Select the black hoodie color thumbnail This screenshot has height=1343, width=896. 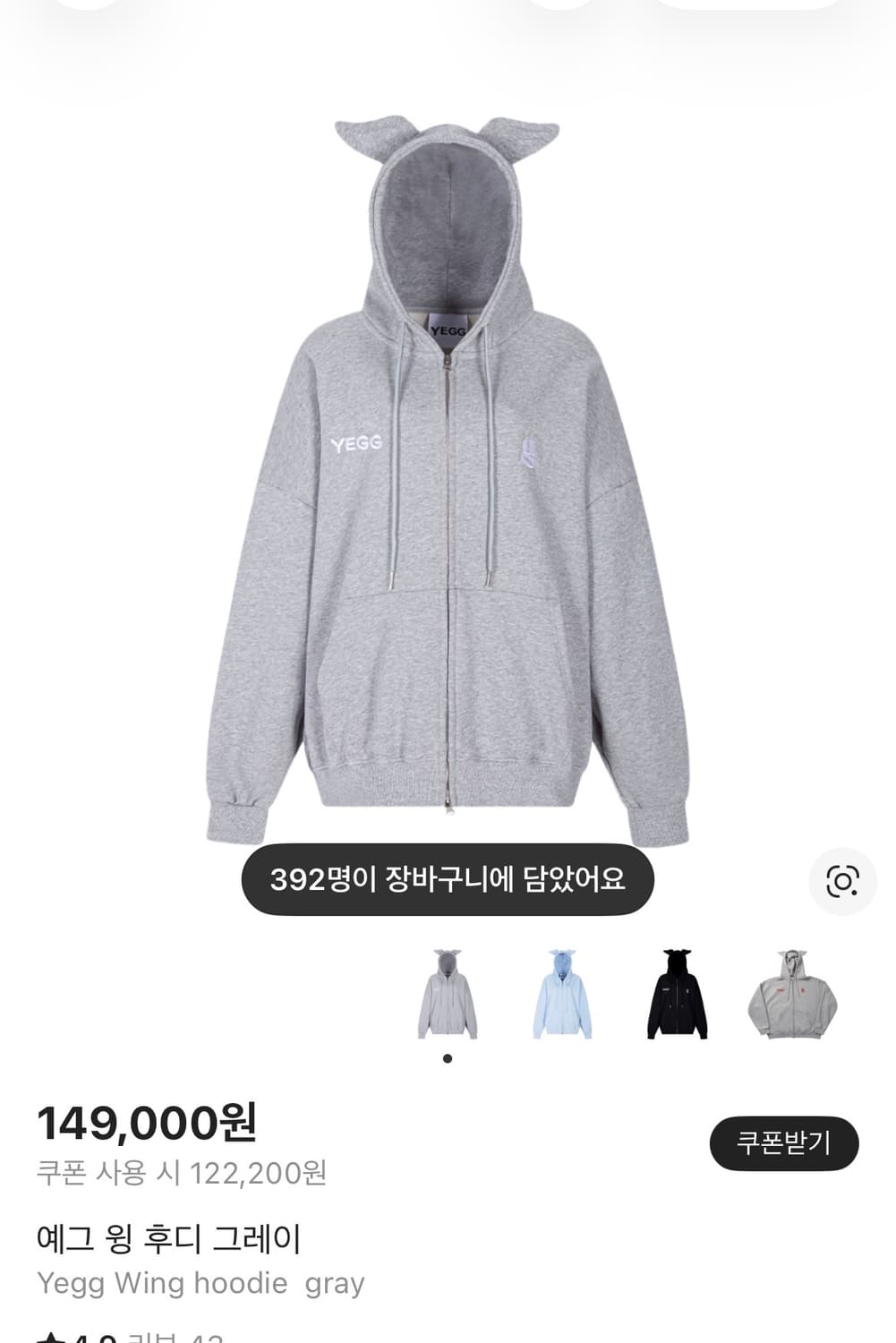click(x=674, y=994)
